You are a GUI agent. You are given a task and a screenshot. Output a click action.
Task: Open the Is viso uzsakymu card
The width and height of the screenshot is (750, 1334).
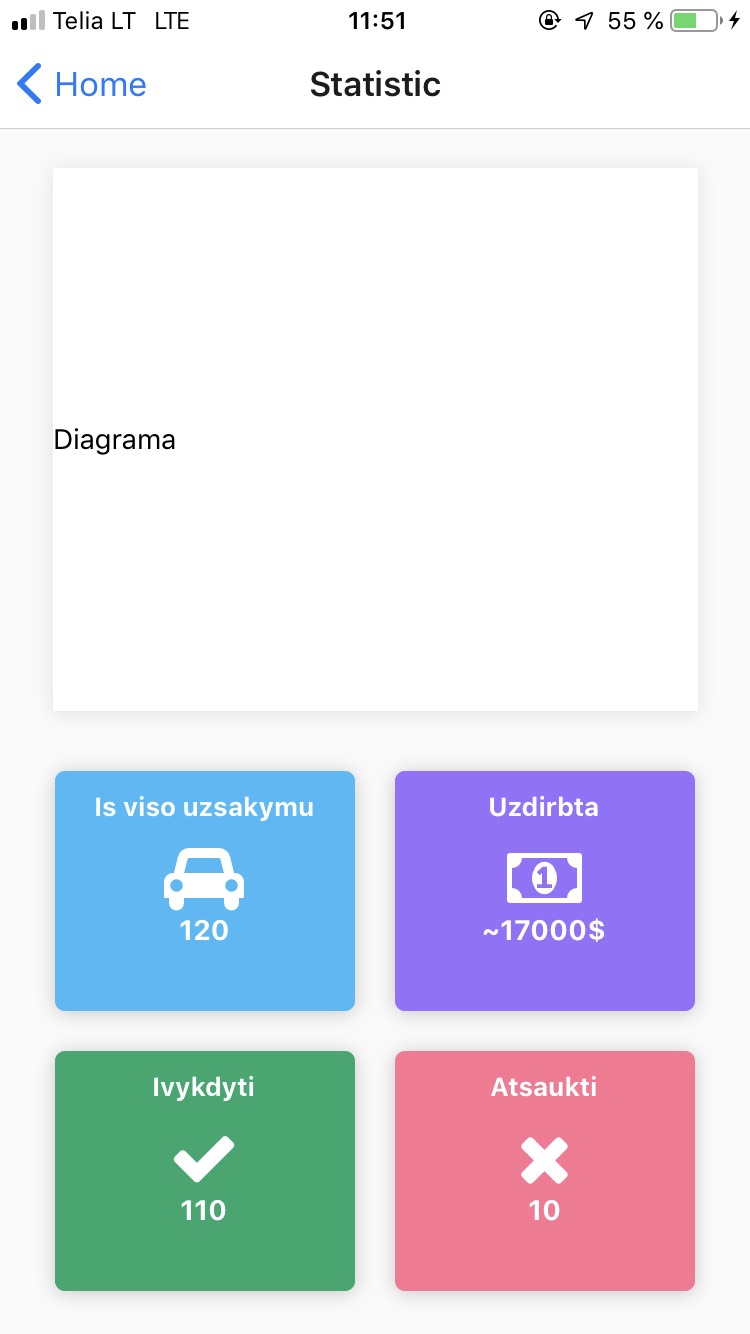coord(204,890)
